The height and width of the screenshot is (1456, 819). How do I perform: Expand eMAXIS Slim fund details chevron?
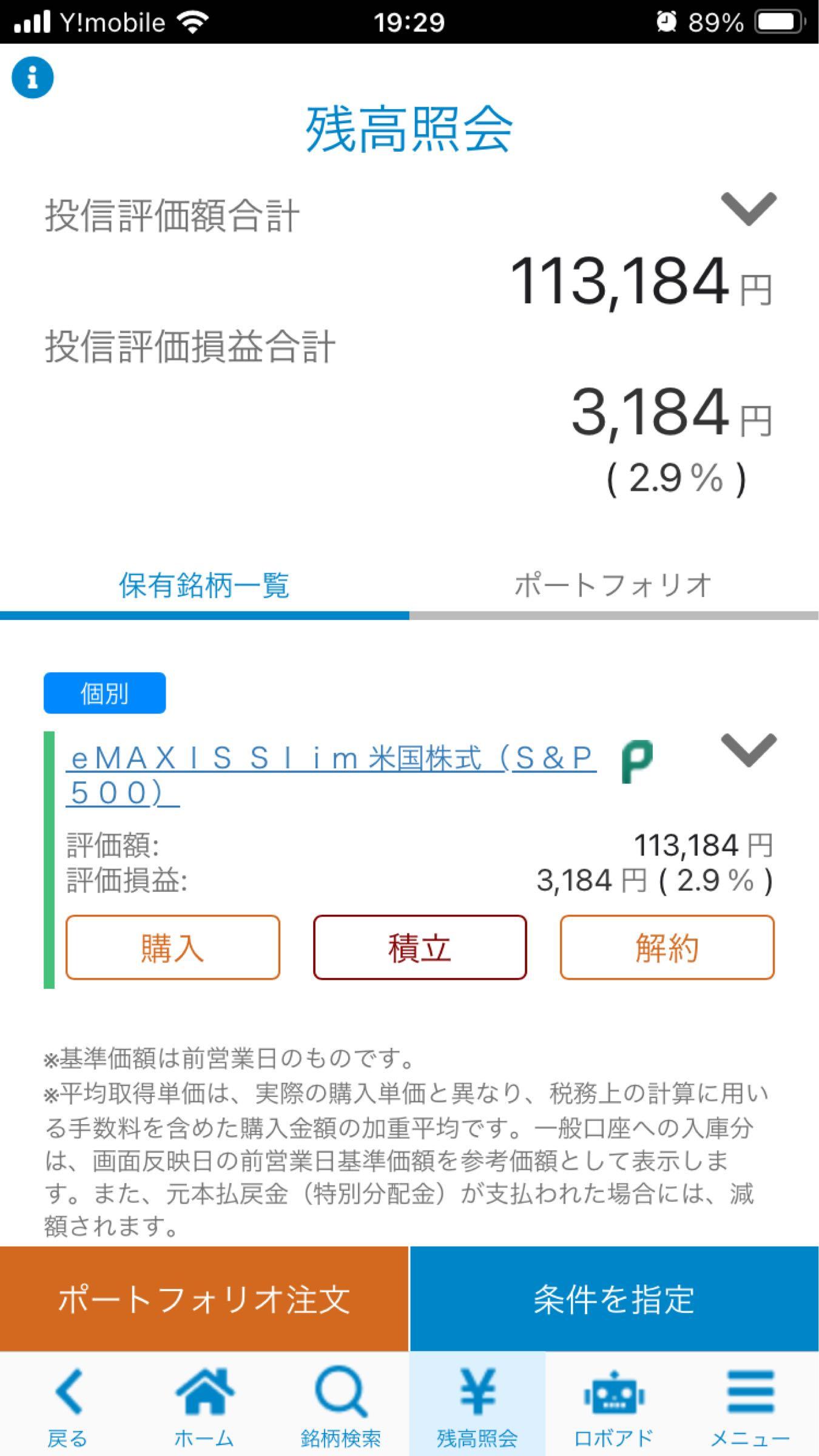[749, 750]
